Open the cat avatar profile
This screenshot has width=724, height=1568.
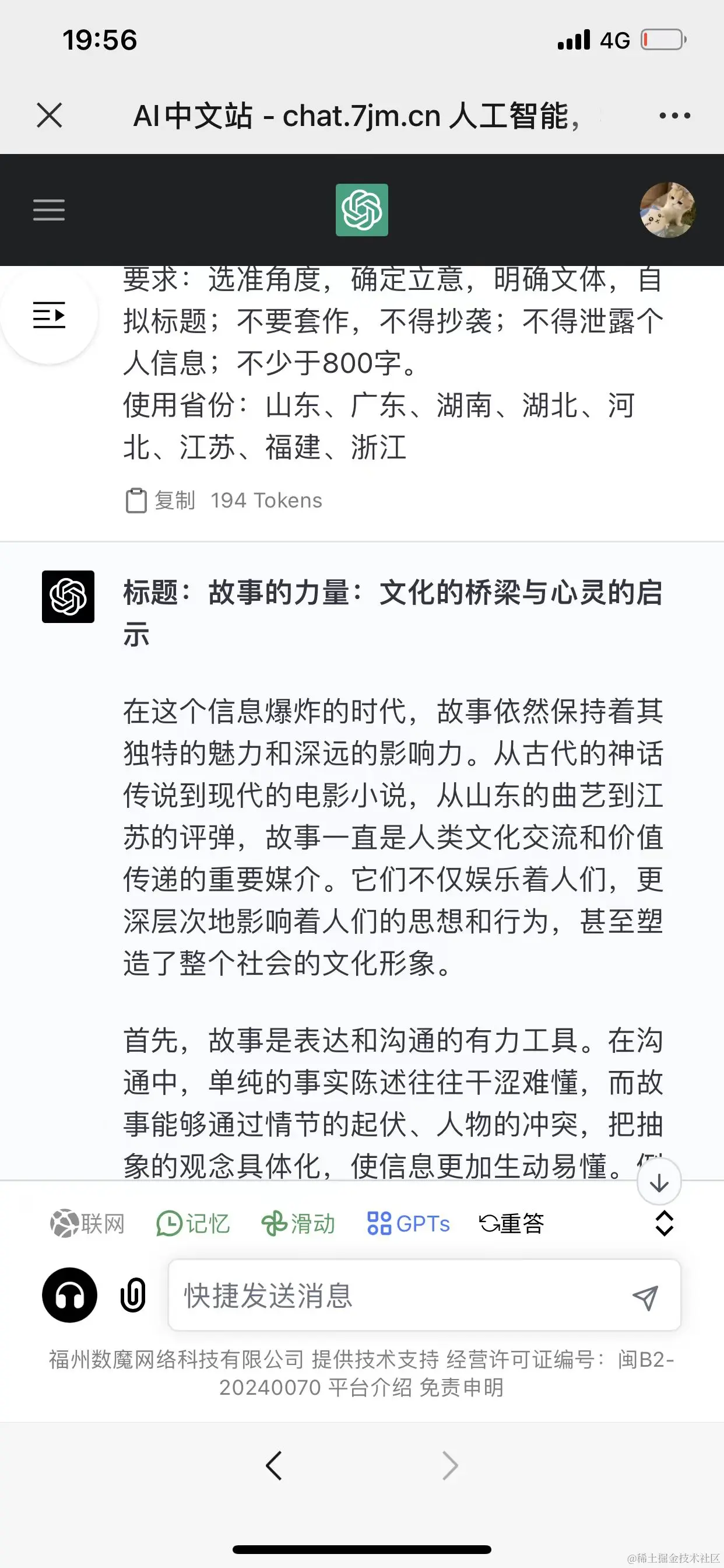(x=667, y=210)
